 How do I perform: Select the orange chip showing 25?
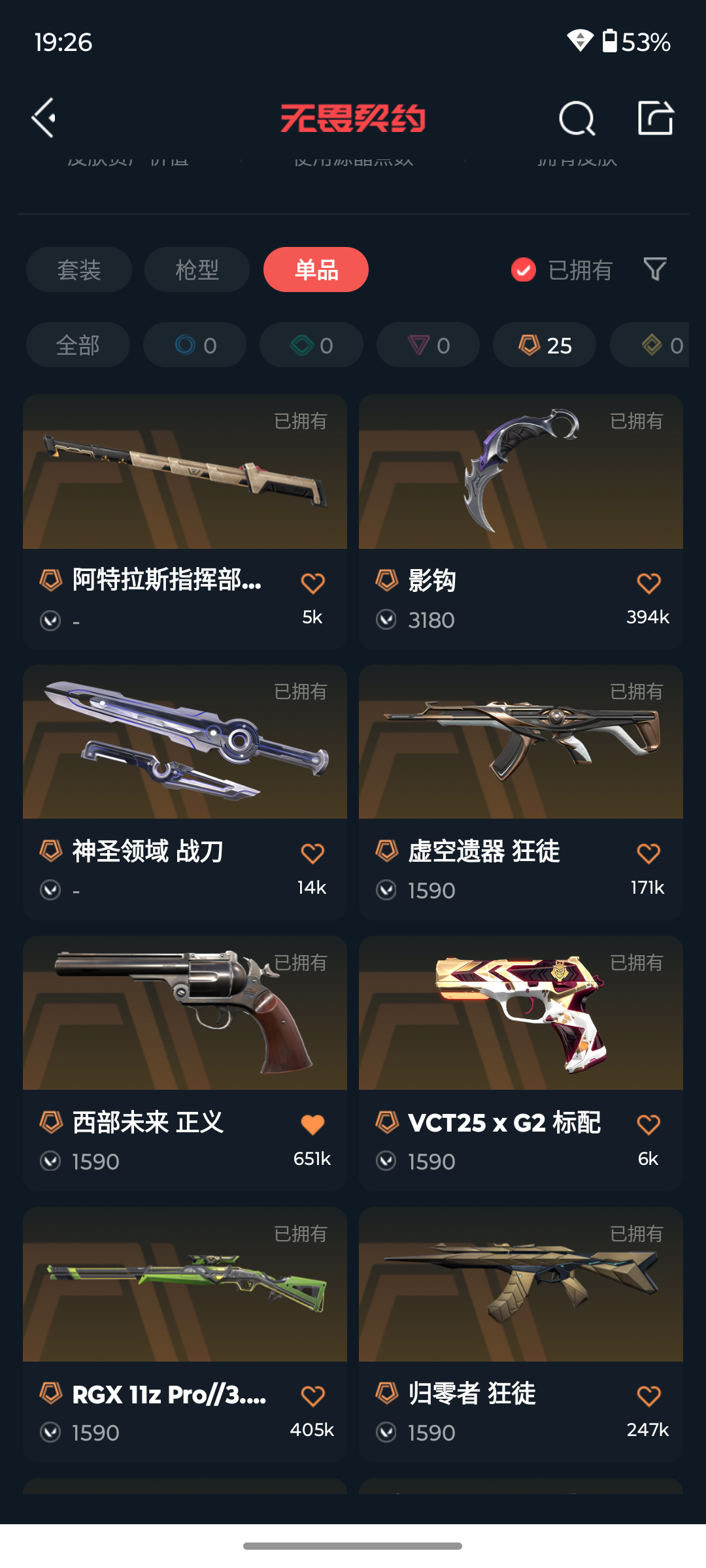(545, 345)
